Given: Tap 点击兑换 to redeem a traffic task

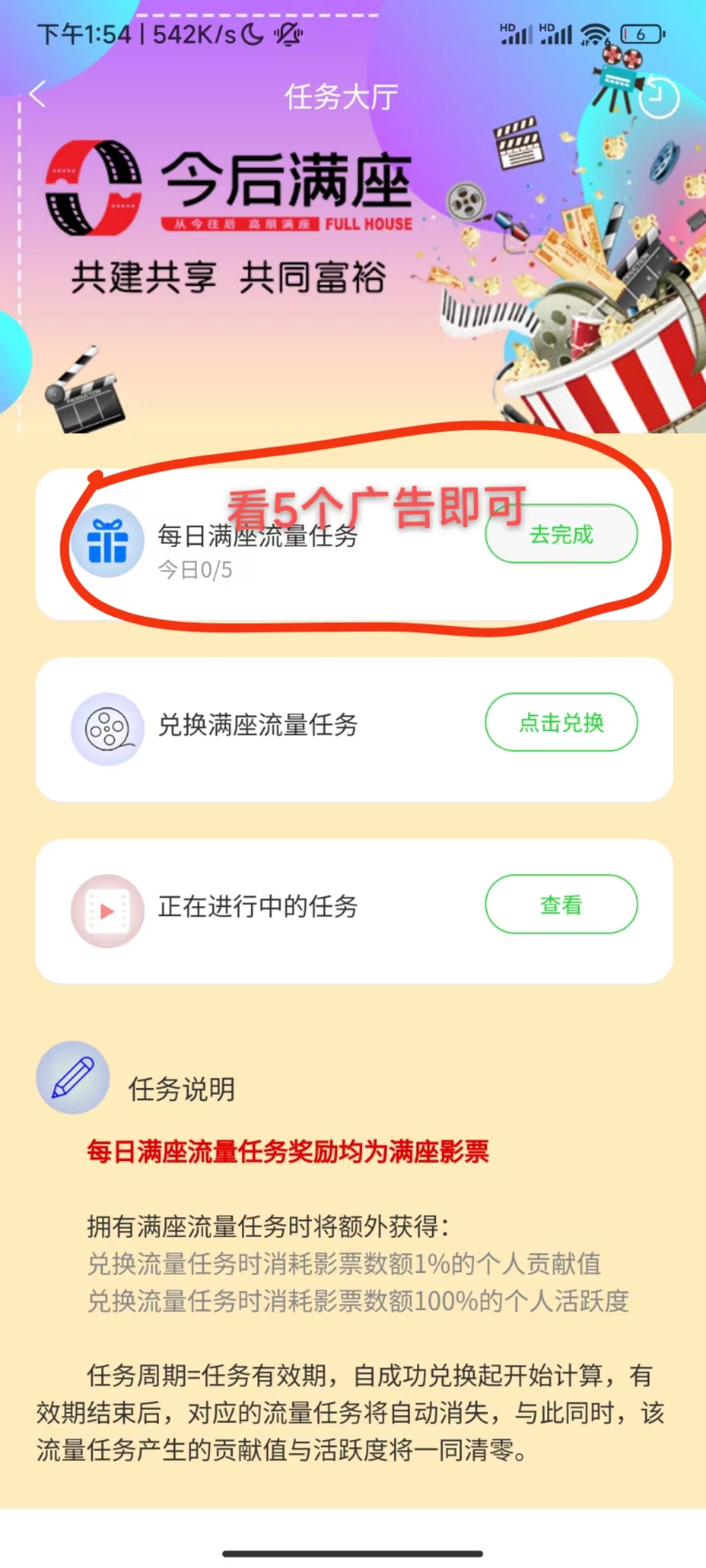Looking at the screenshot, I should (561, 723).
